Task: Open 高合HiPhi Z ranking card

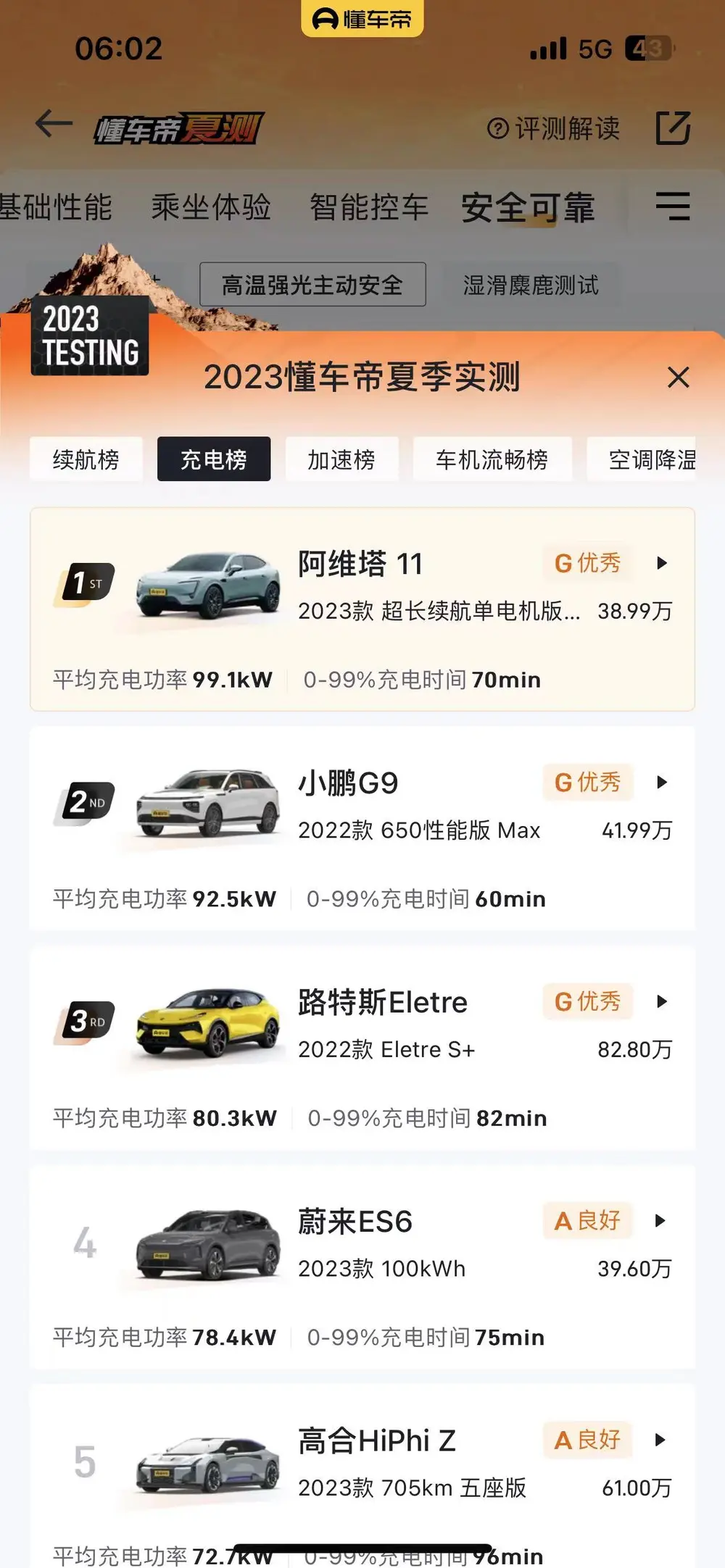Action: 362,1476
